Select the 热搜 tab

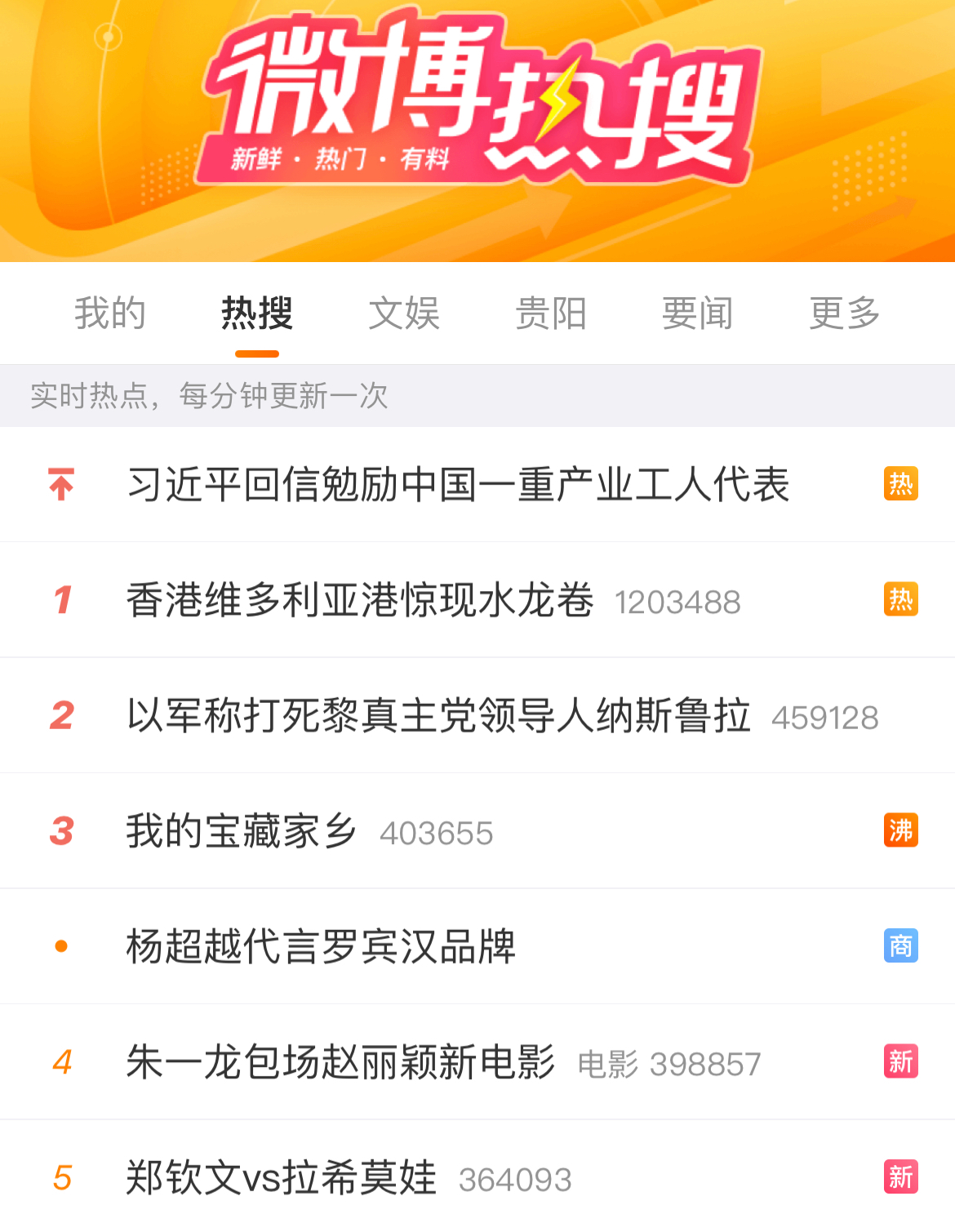tap(257, 314)
